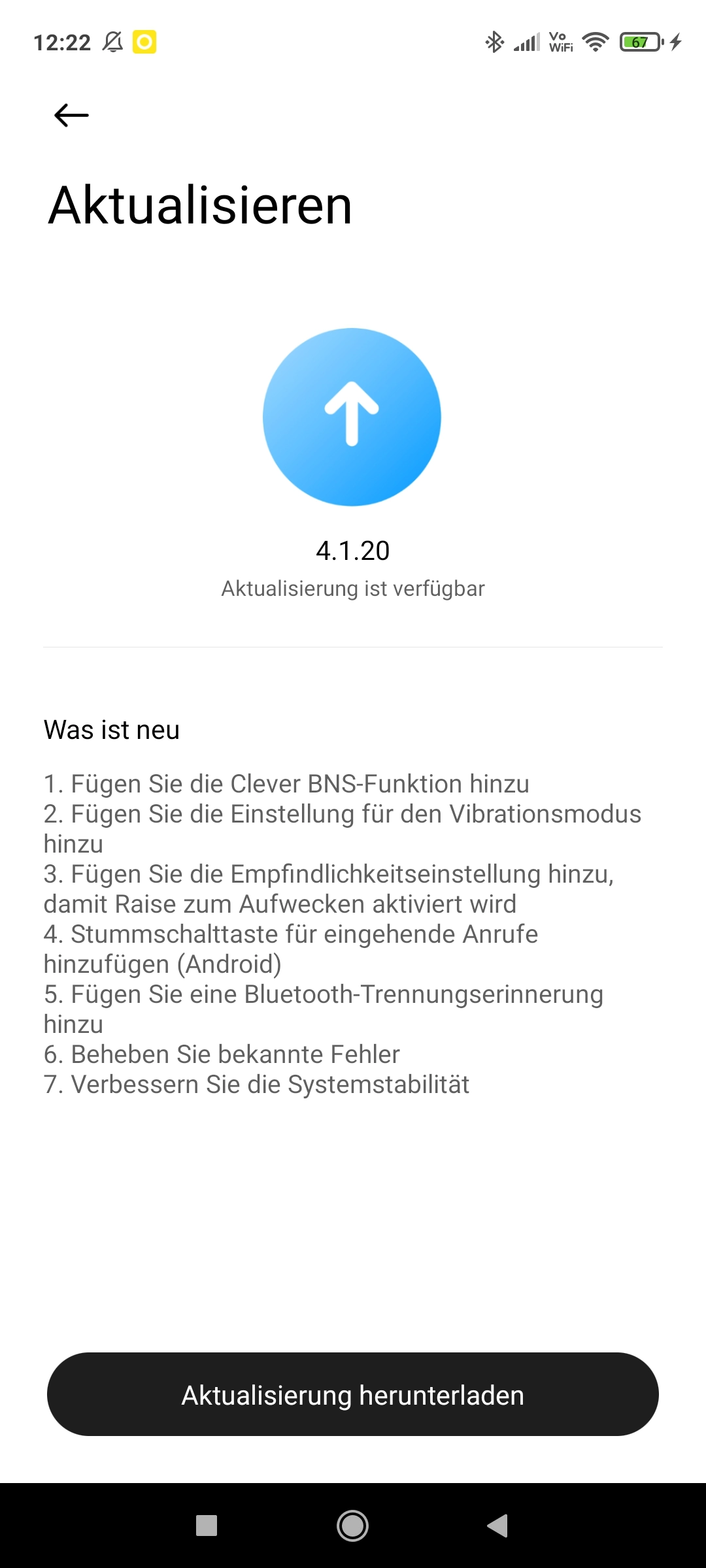Go to the home screen
706x1568 pixels.
[352, 1526]
